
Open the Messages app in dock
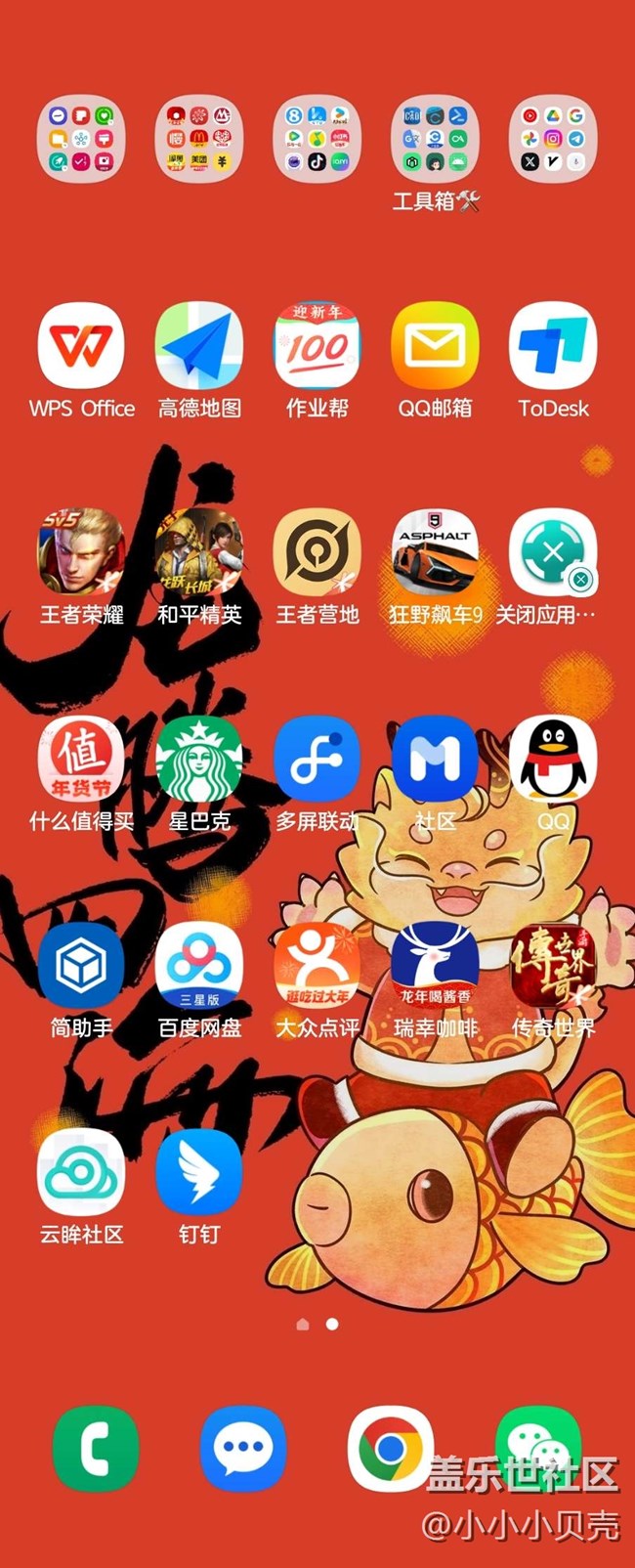(x=243, y=1449)
